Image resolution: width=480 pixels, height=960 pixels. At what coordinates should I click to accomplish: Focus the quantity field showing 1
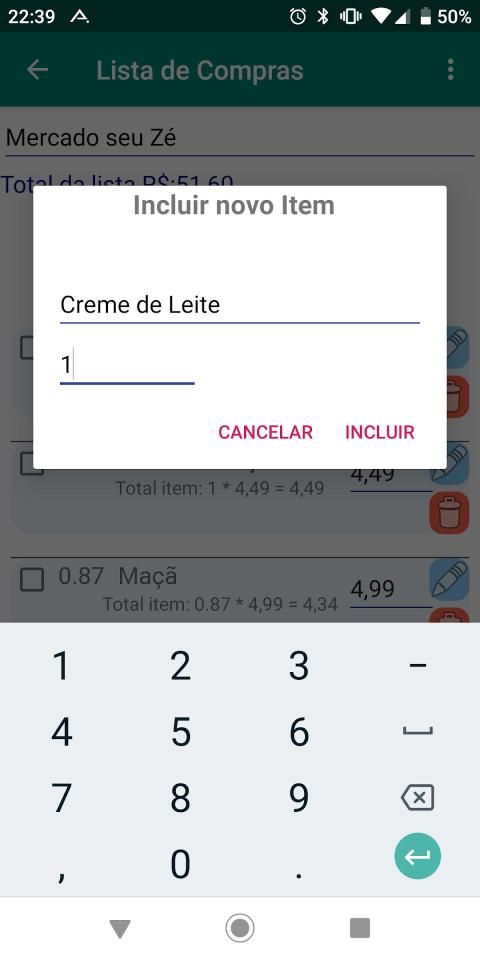pyautogui.click(x=127, y=366)
